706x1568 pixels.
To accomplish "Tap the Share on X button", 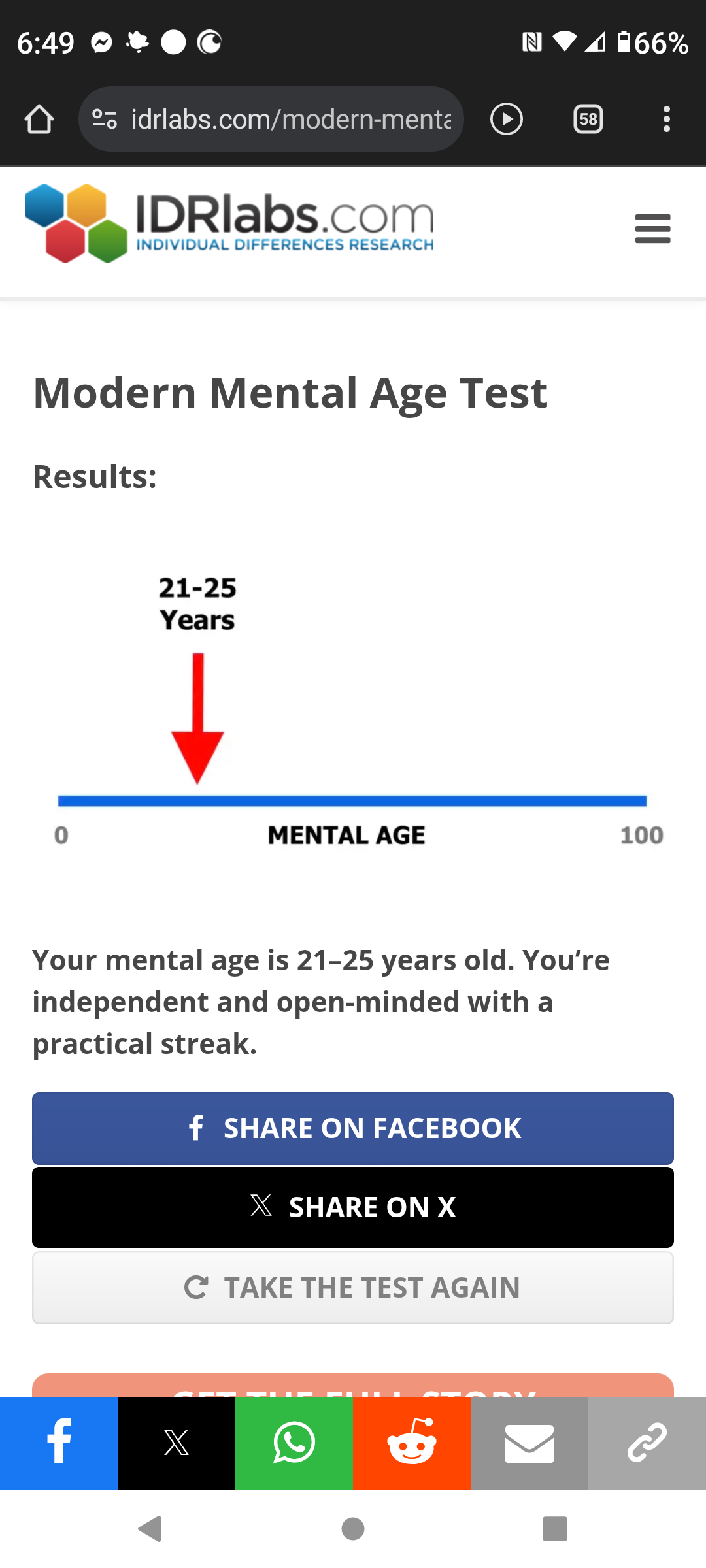I will (353, 1207).
